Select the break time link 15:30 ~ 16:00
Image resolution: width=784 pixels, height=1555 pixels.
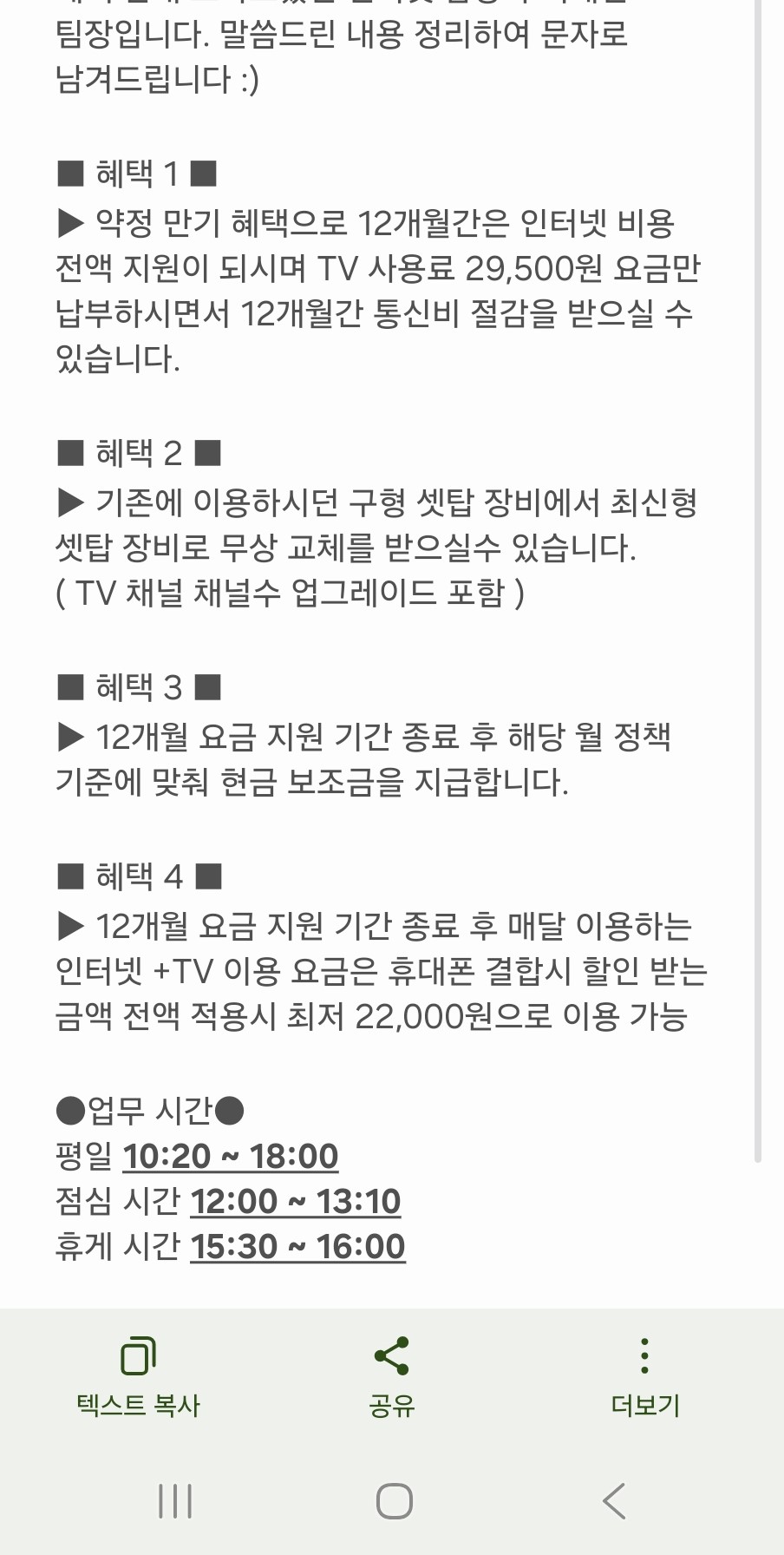[297, 1247]
